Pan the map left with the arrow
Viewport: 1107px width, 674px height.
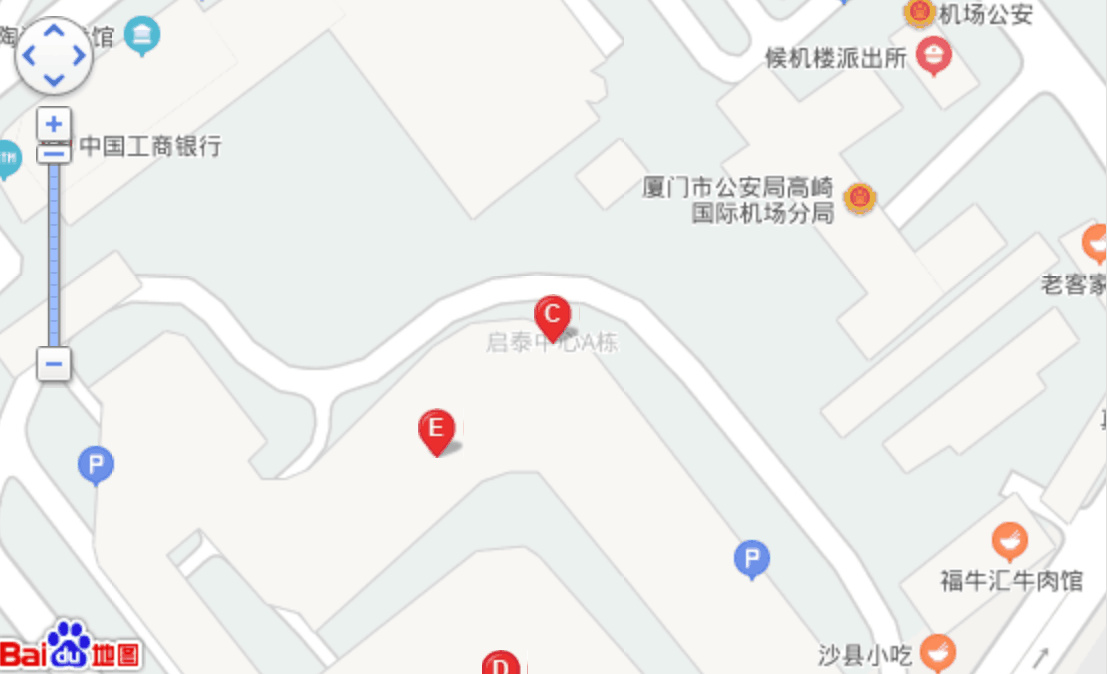click(x=30, y=55)
